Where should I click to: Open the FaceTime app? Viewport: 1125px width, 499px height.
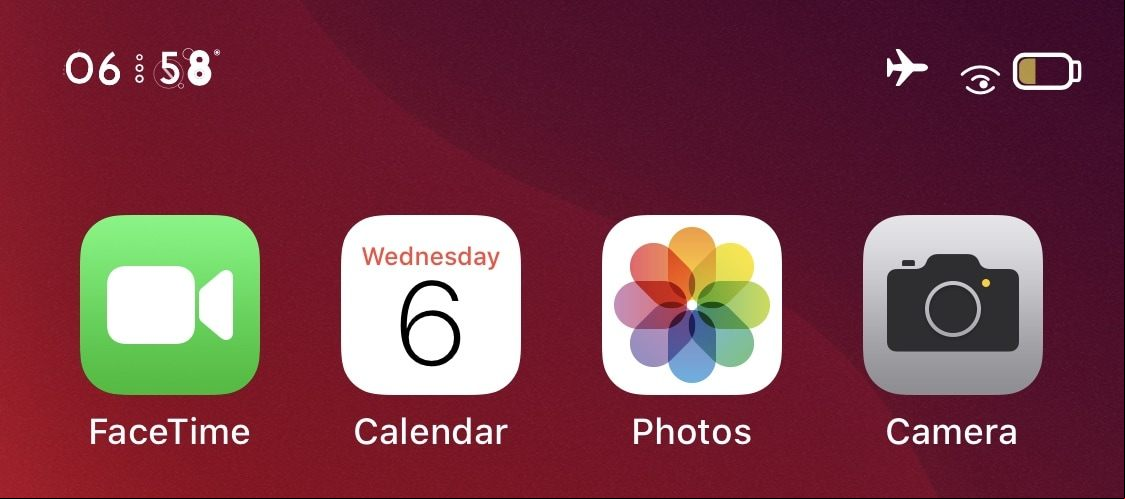point(170,305)
